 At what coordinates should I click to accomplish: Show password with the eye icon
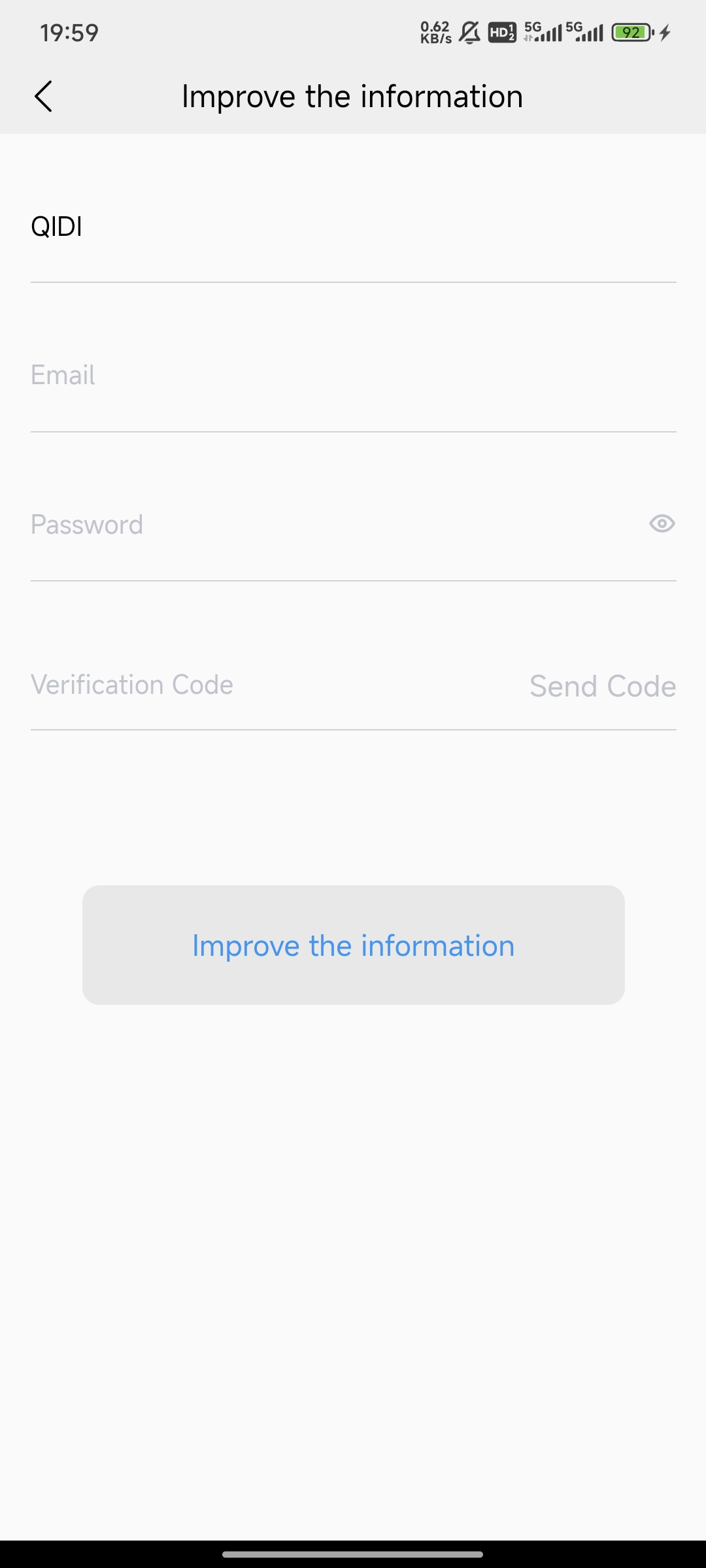tap(662, 524)
